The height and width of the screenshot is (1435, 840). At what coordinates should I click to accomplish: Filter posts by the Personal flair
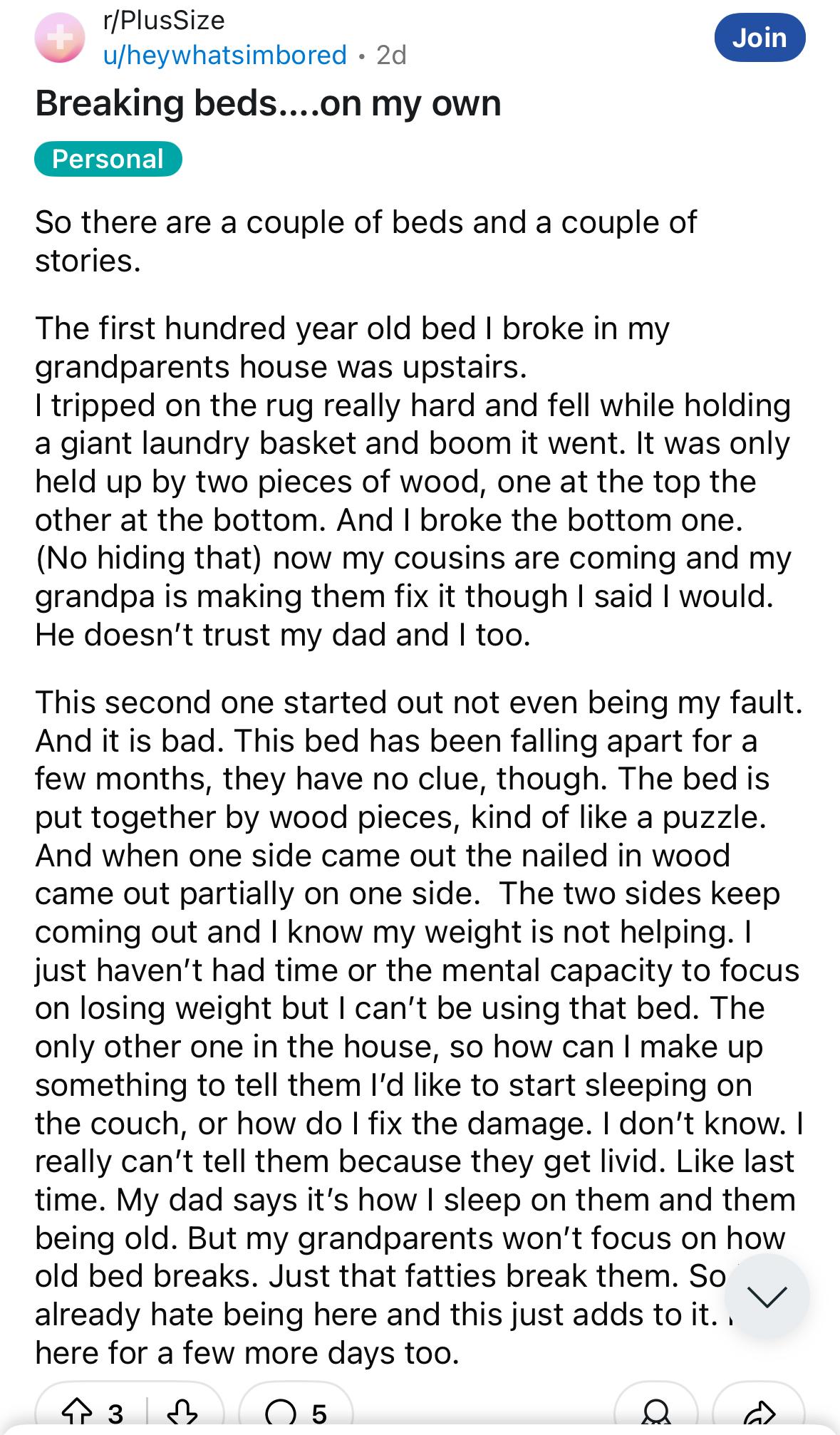pos(108,158)
